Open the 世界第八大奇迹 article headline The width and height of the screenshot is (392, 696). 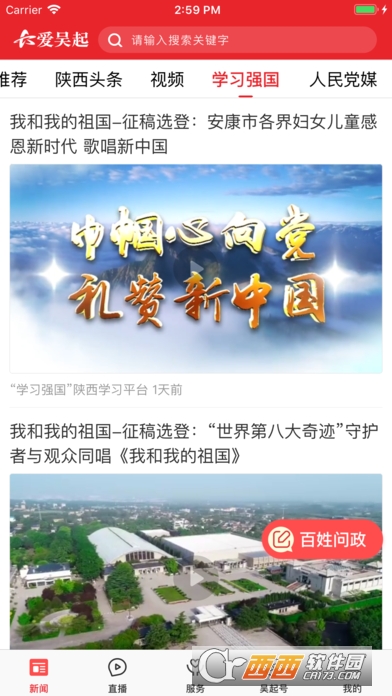194,443
